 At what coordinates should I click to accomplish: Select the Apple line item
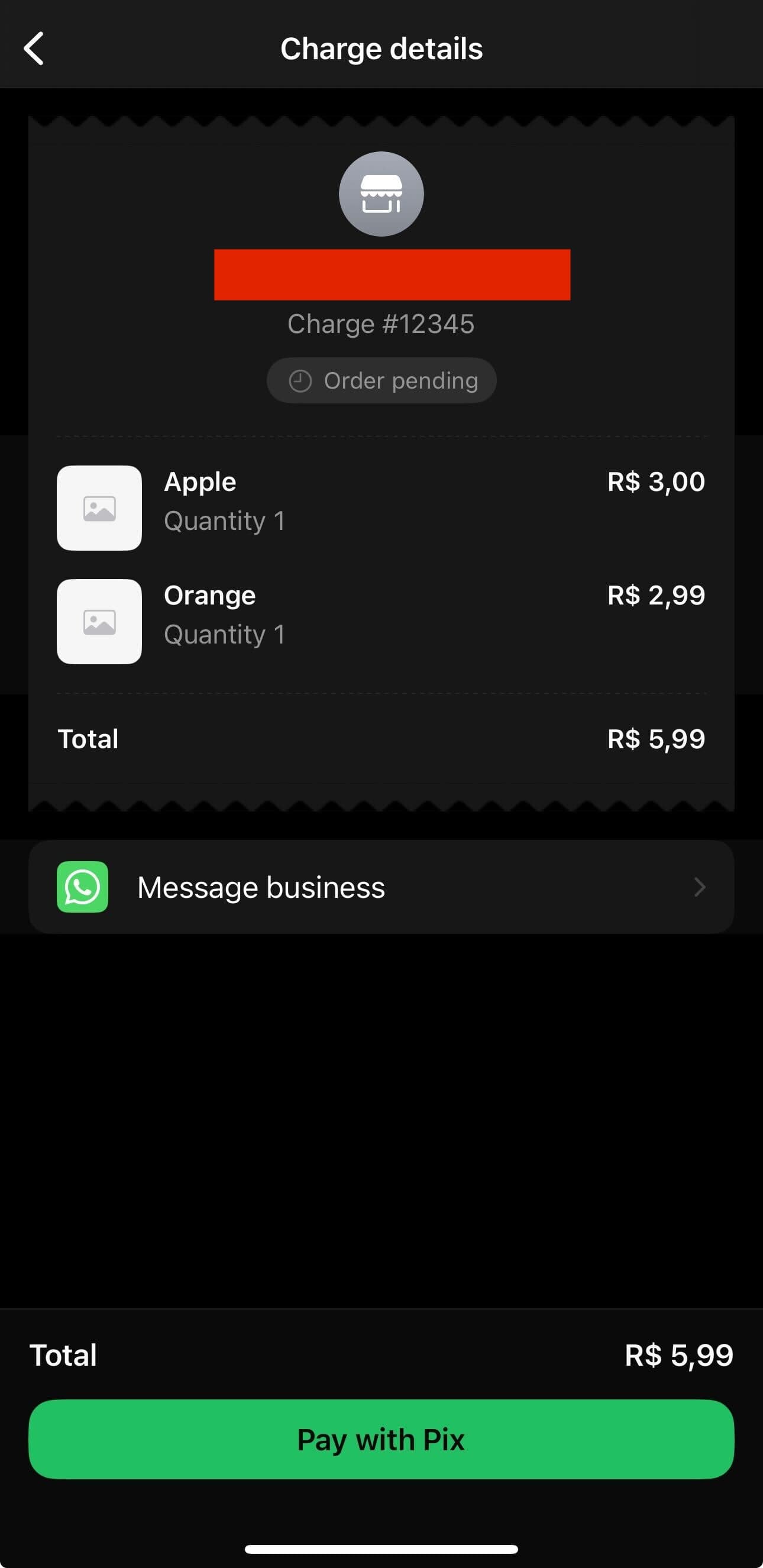200,481
